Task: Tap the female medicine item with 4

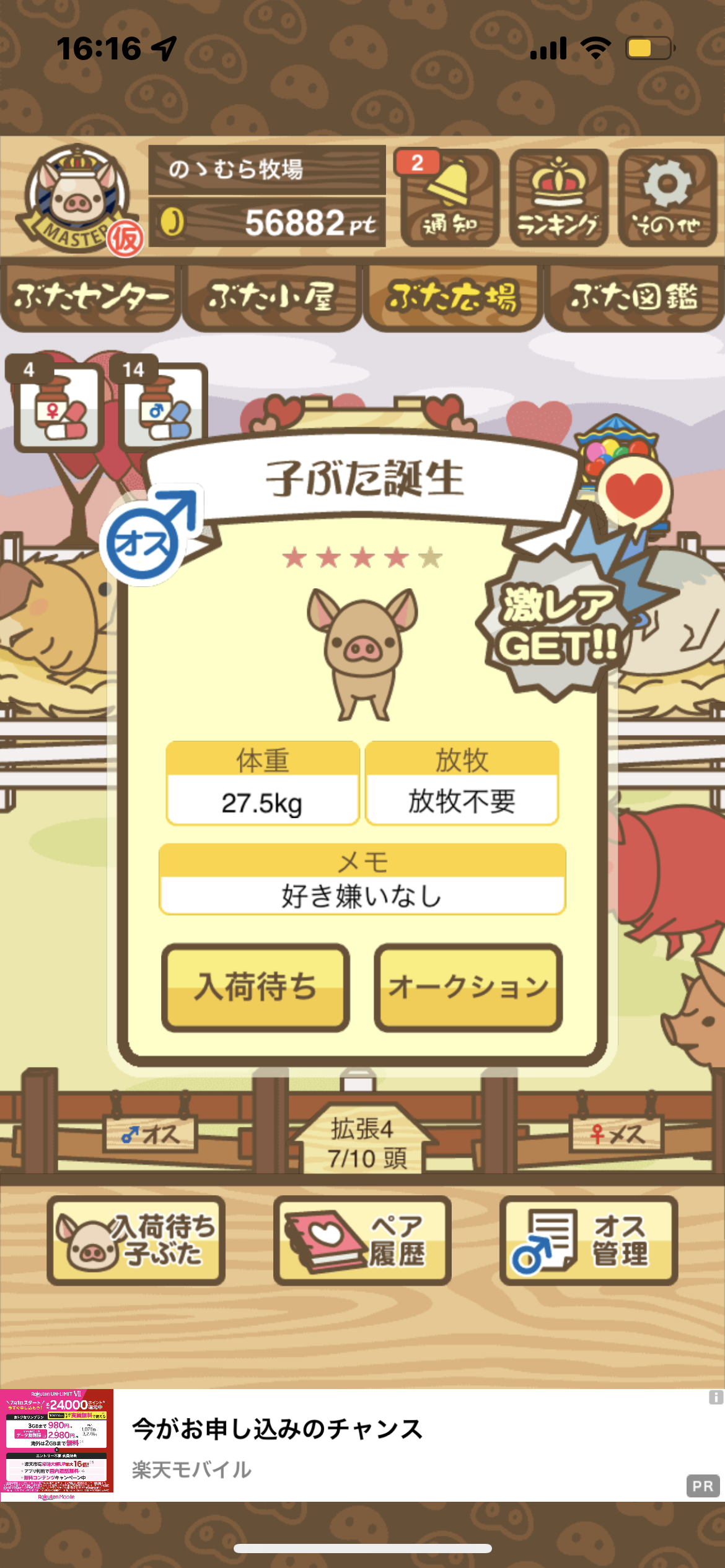Action: [58, 404]
